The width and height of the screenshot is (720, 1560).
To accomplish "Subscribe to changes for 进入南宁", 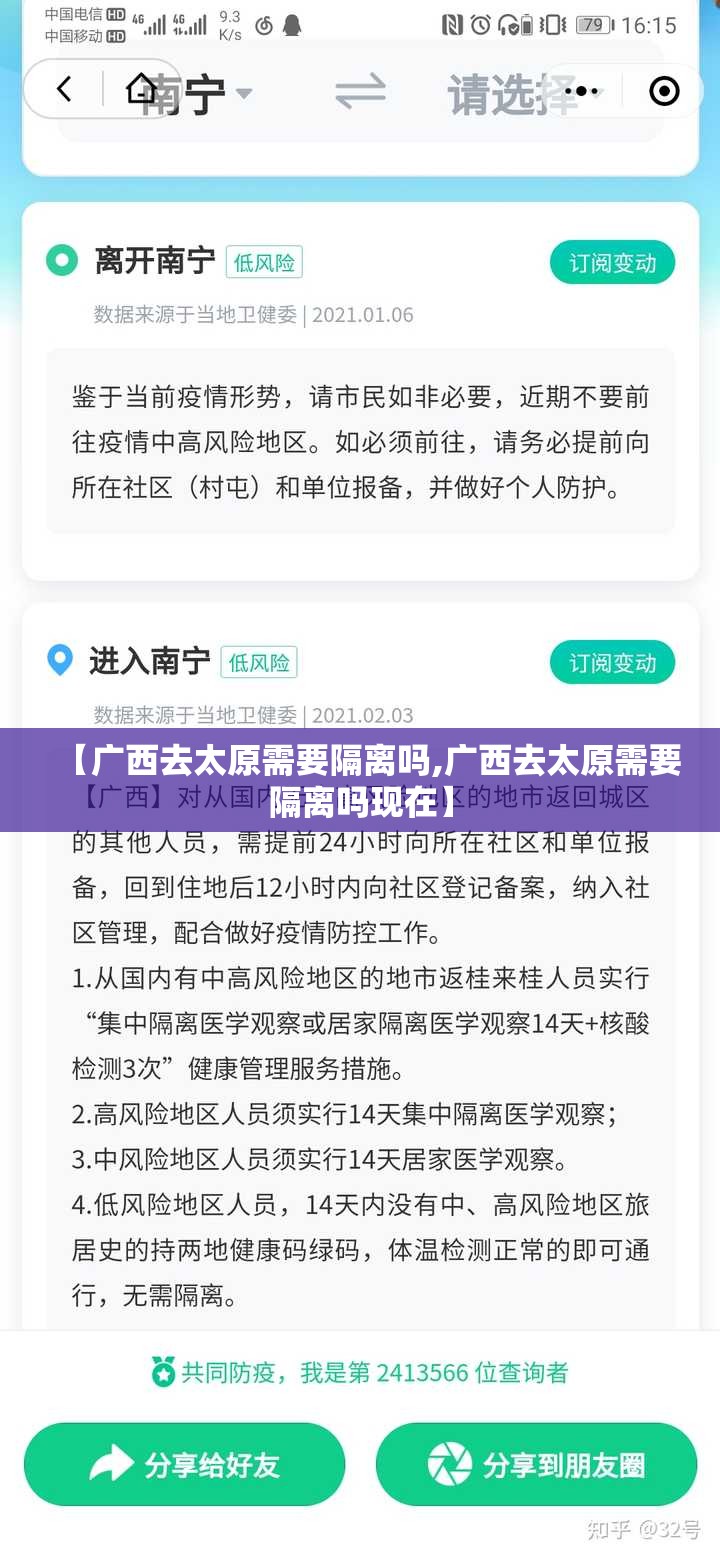I will click(612, 663).
